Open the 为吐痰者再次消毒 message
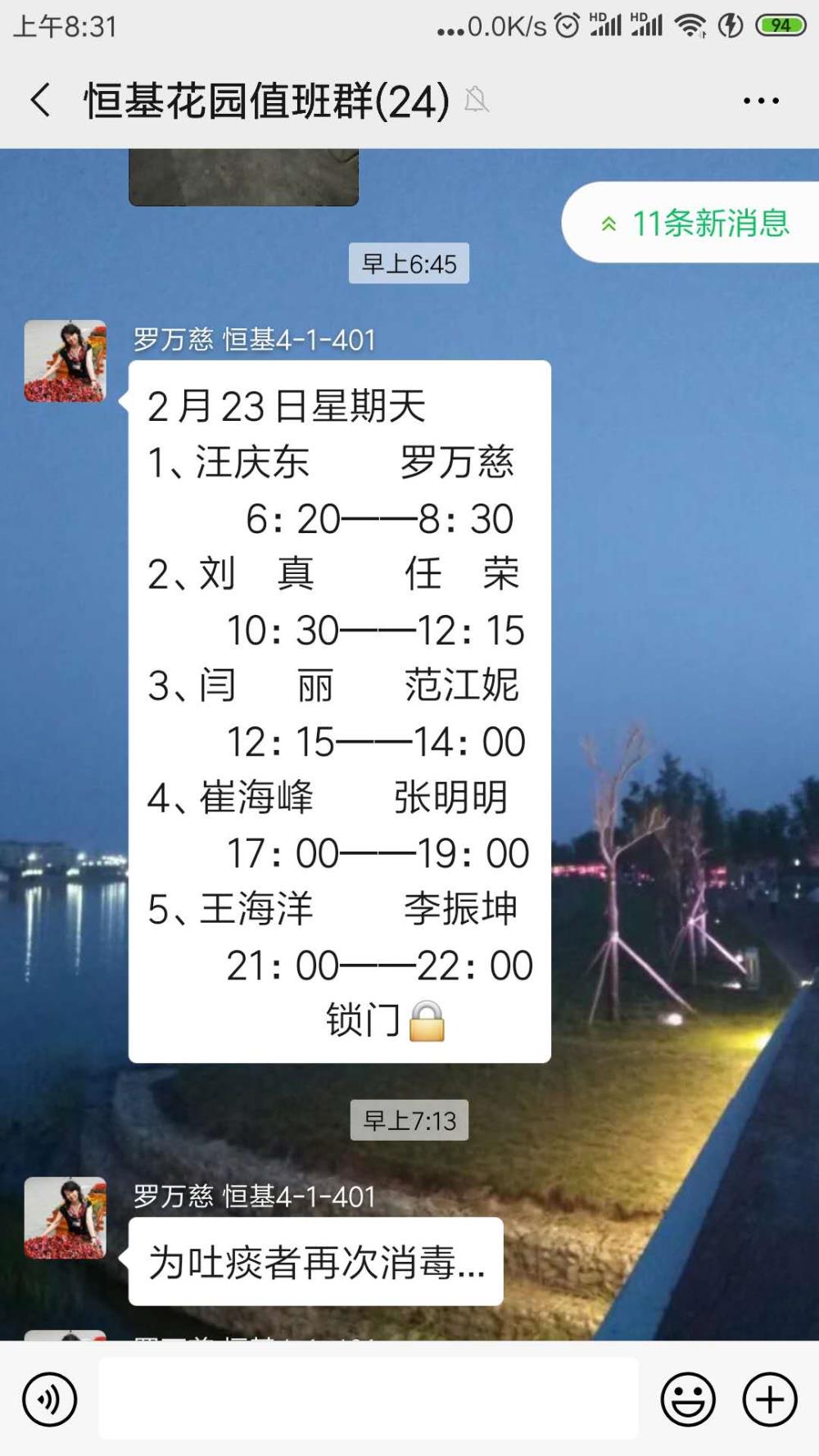819x1456 pixels. point(315,1261)
